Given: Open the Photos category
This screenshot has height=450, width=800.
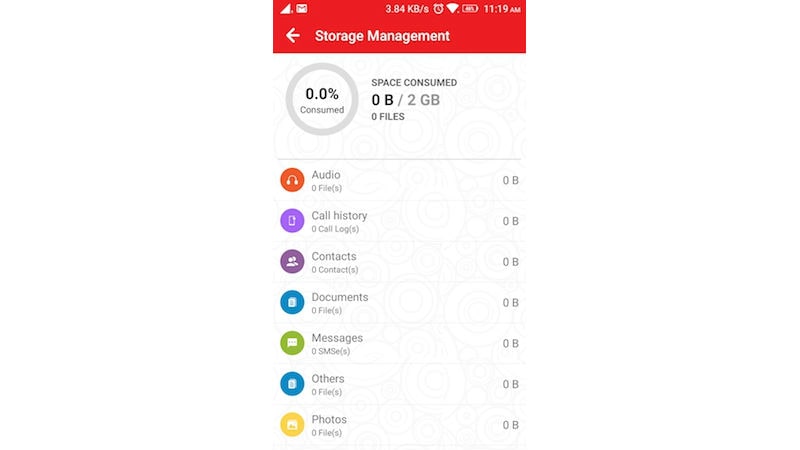Looking at the screenshot, I should pos(399,425).
